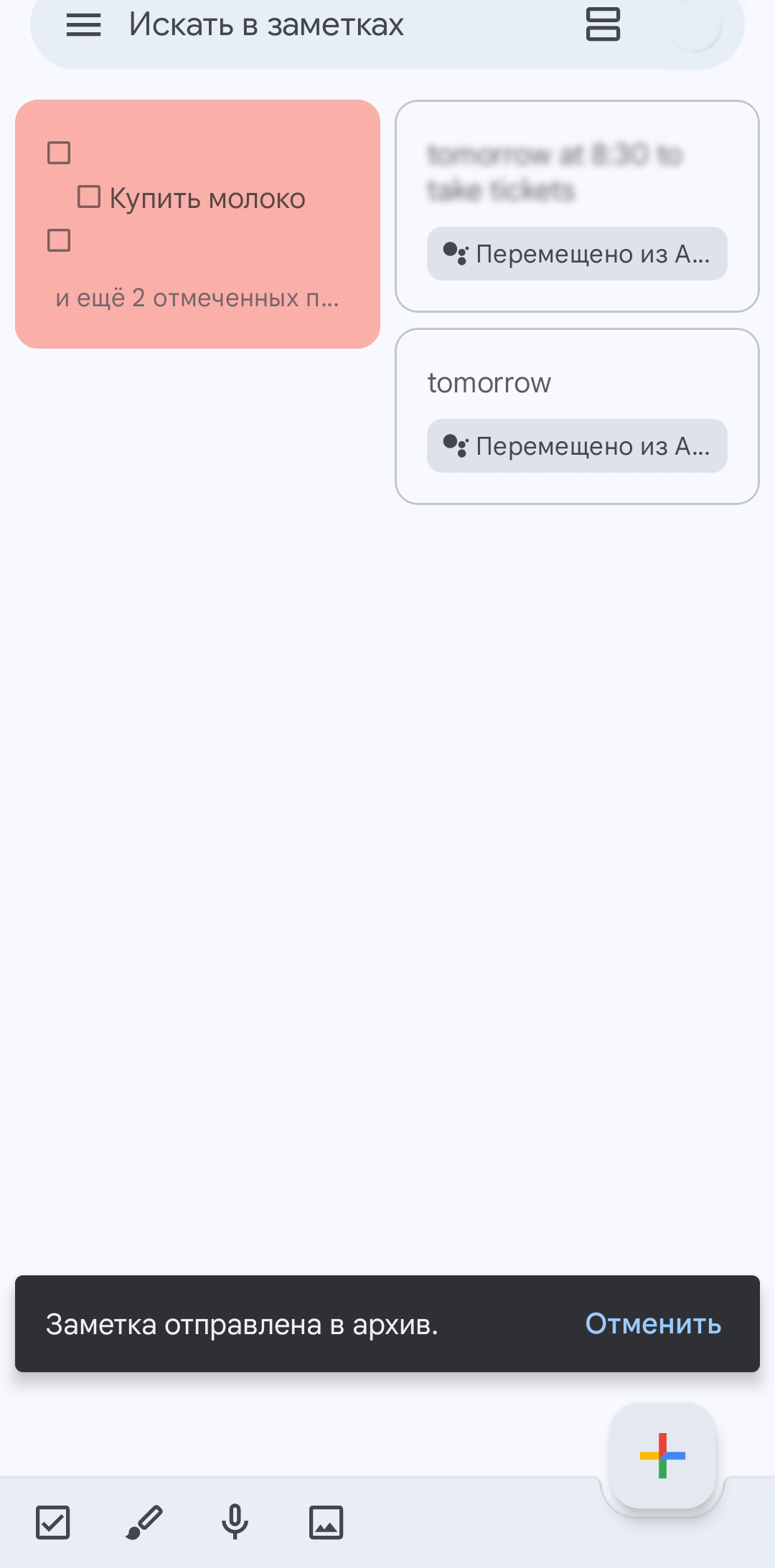
Task: Add a new image note
Action: click(326, 1522)
